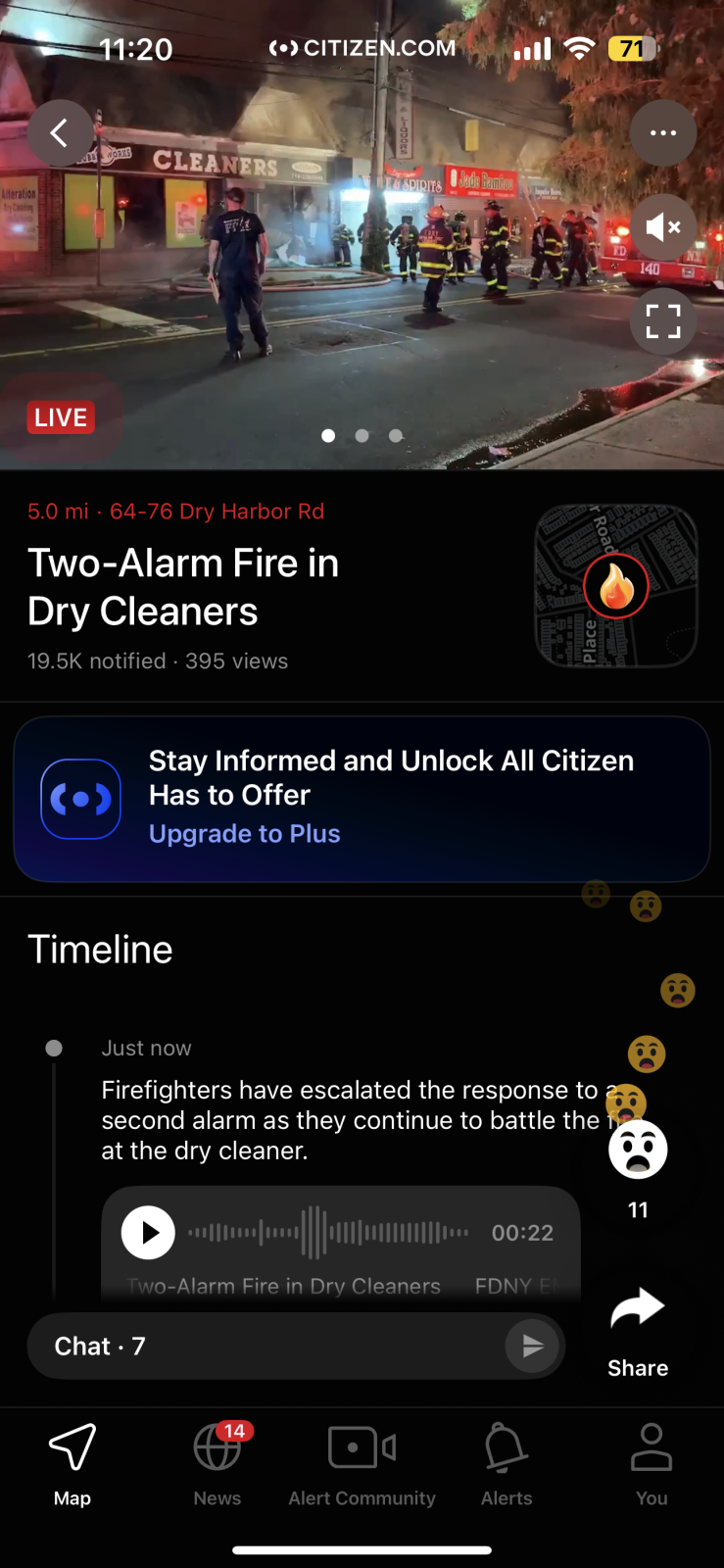The width and height of the screenshot is (724, 1568).
Task: Play the 00:22 audio clip
Action: 148,1233
